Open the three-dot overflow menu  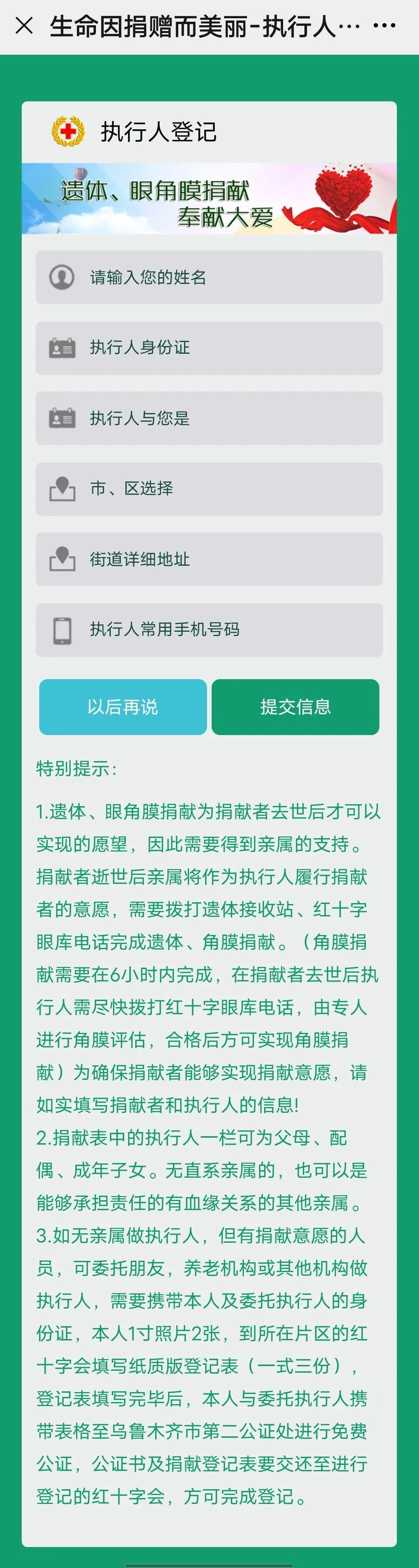pyautogui.click(x=384, y=26)
